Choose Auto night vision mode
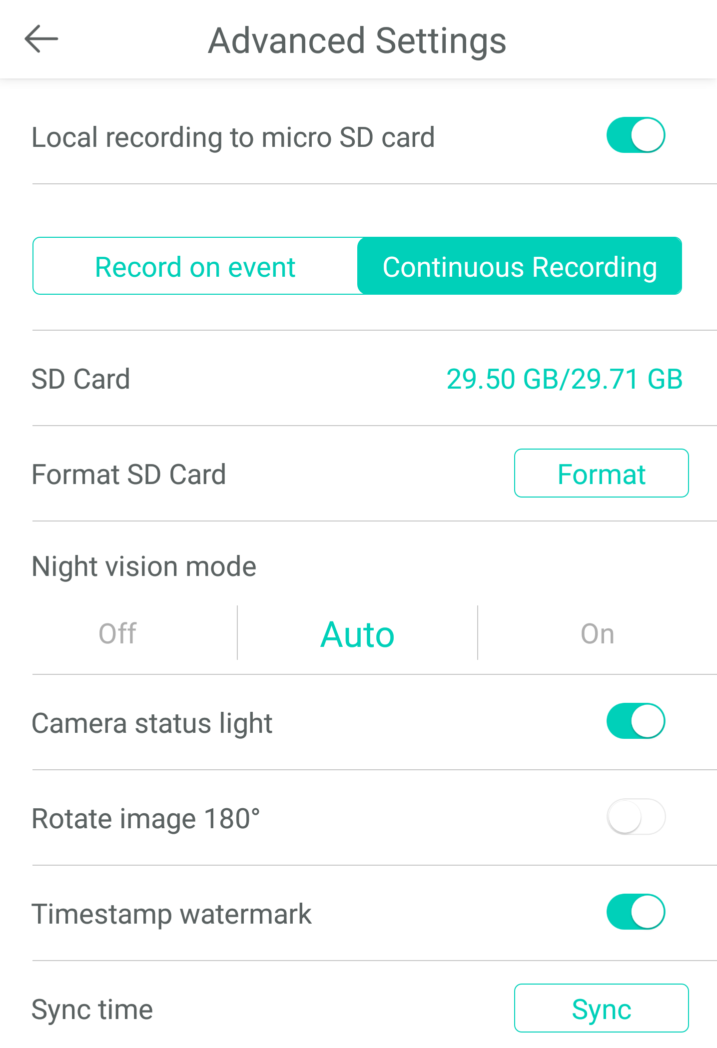The width and height of the screenshot is (717, 1048). pos(357,634)
